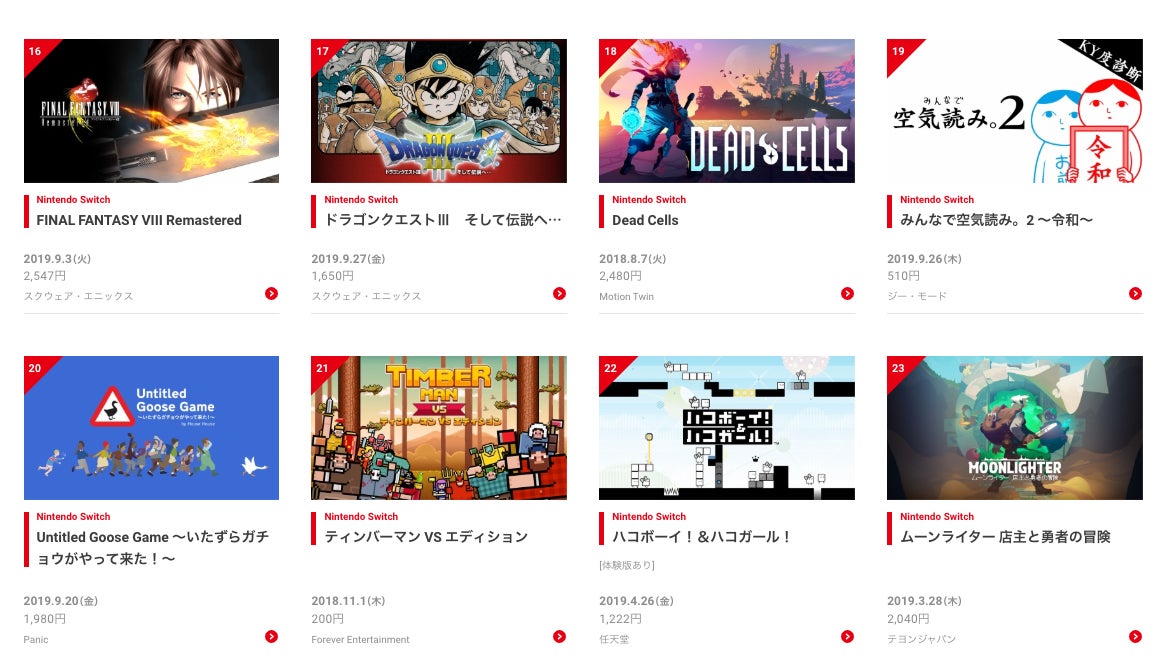Tap the red arrow beside ジー・モード
Viewport: 1162px width, 655px height.
[1135, 293]
